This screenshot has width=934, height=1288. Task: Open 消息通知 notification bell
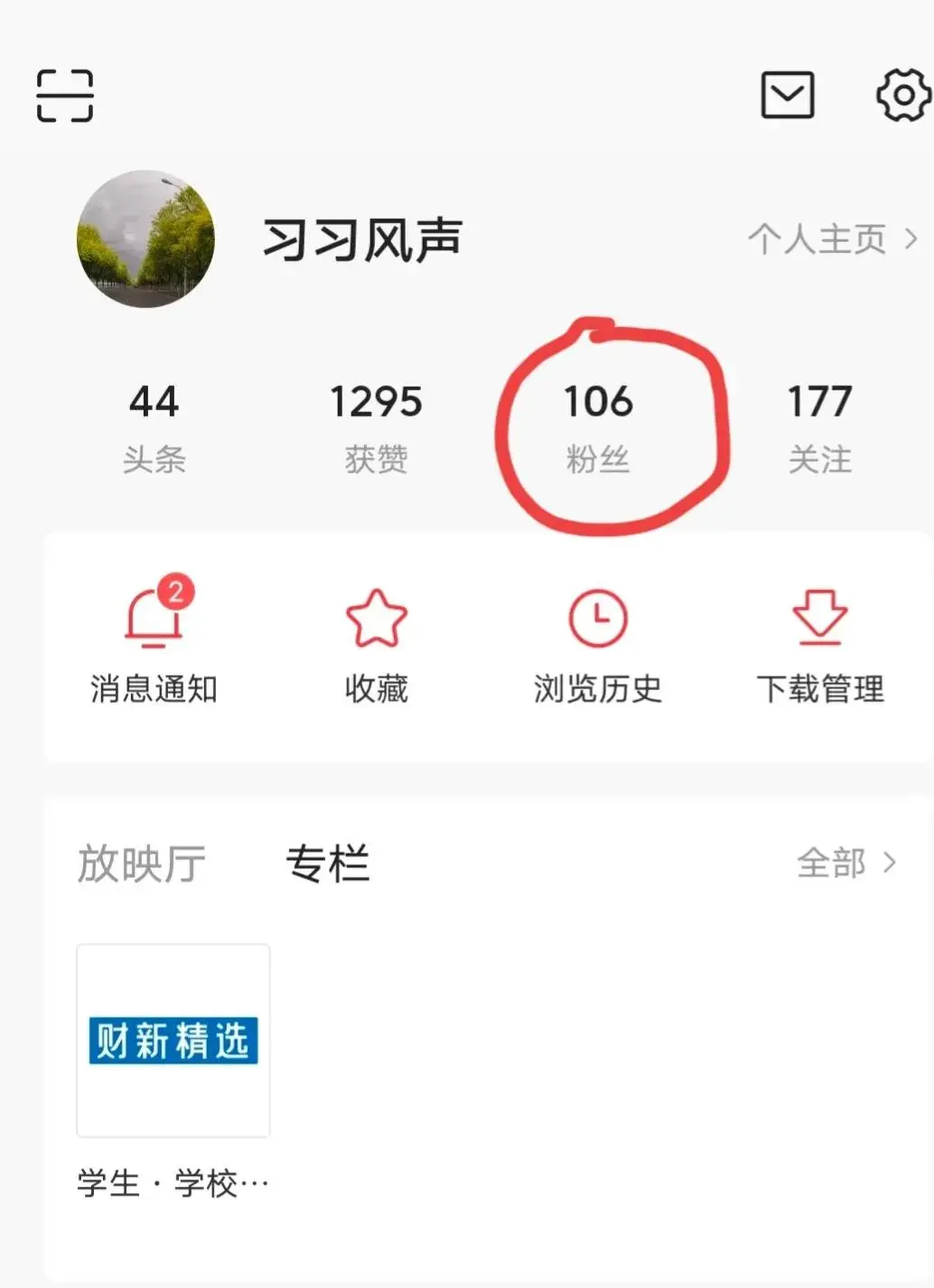152,643
